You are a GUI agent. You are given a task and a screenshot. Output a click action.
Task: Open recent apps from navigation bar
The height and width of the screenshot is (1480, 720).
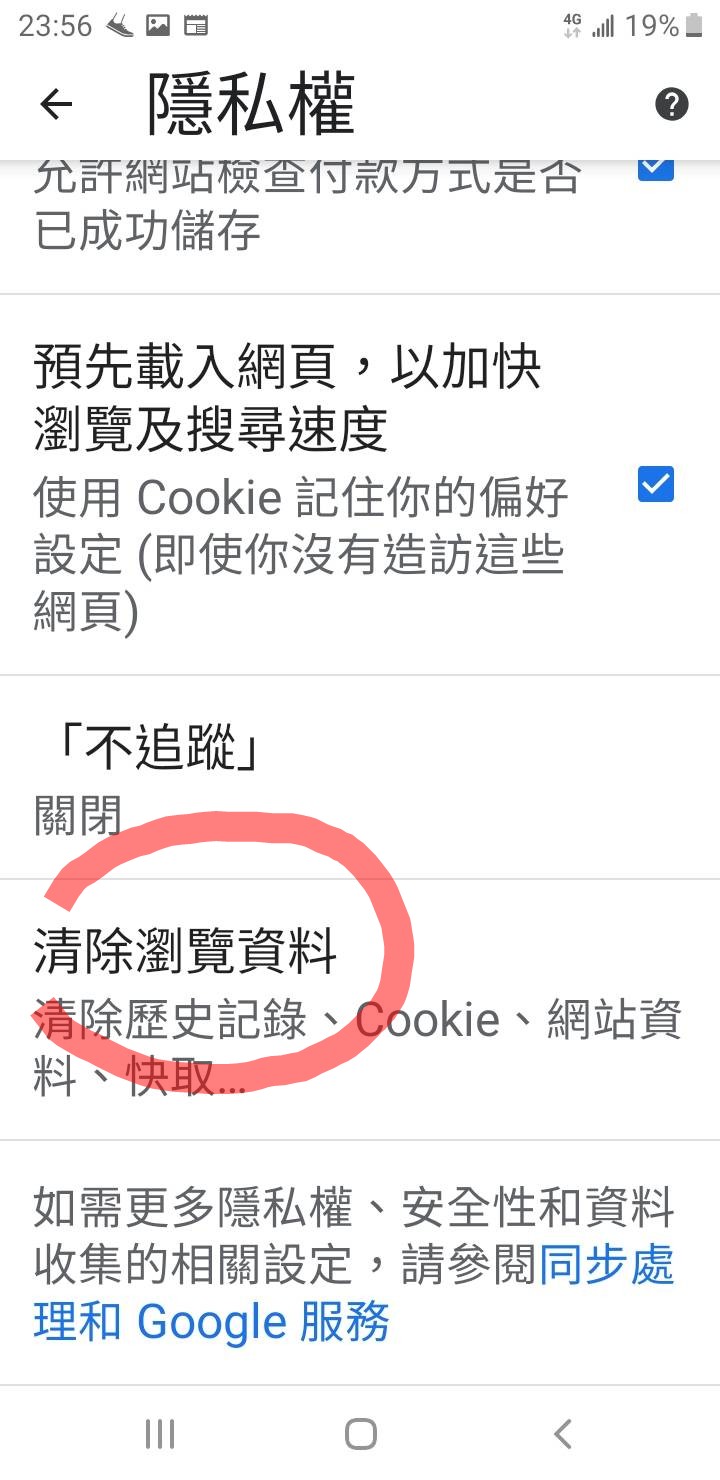click(x=160, y=1434)
